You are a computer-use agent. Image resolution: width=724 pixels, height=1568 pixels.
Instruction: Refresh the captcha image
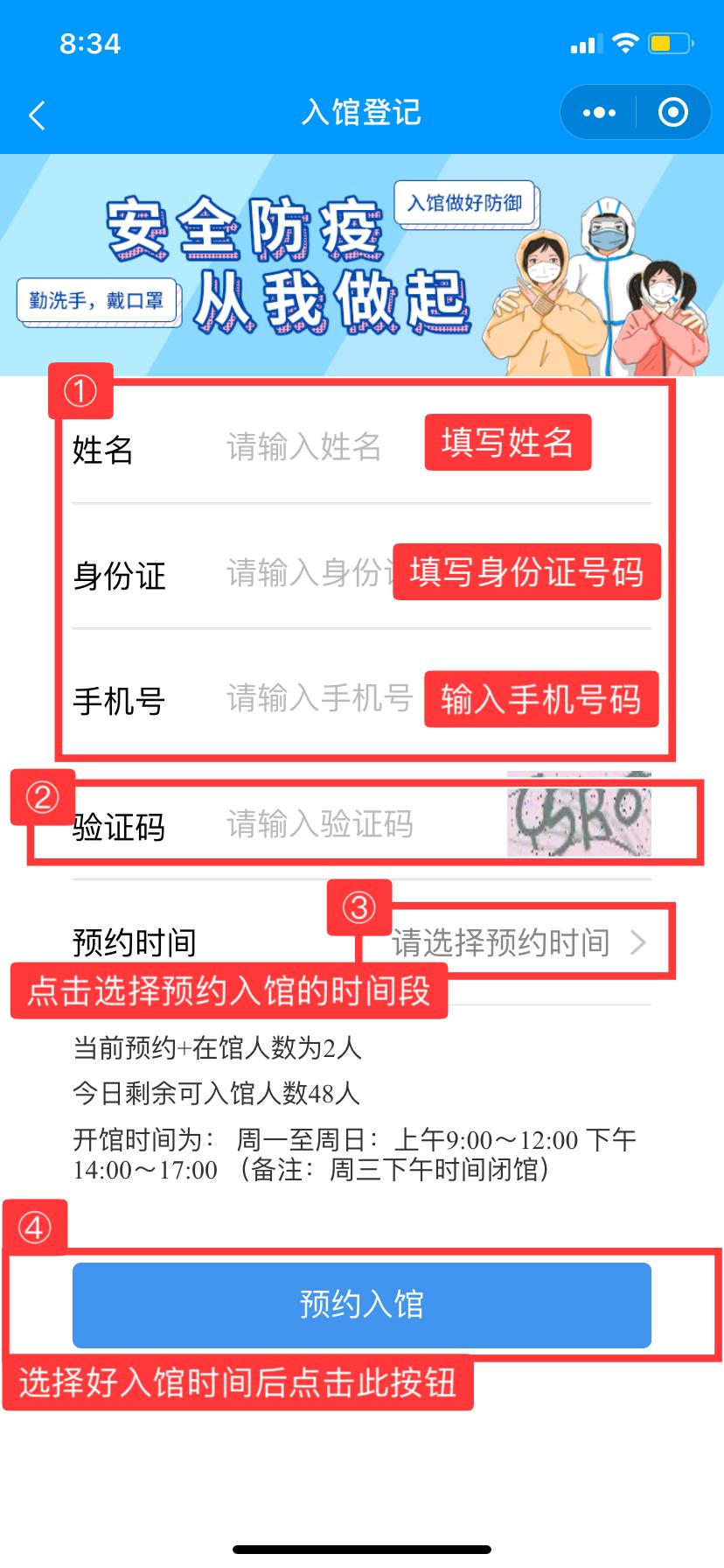coord(579,814)
